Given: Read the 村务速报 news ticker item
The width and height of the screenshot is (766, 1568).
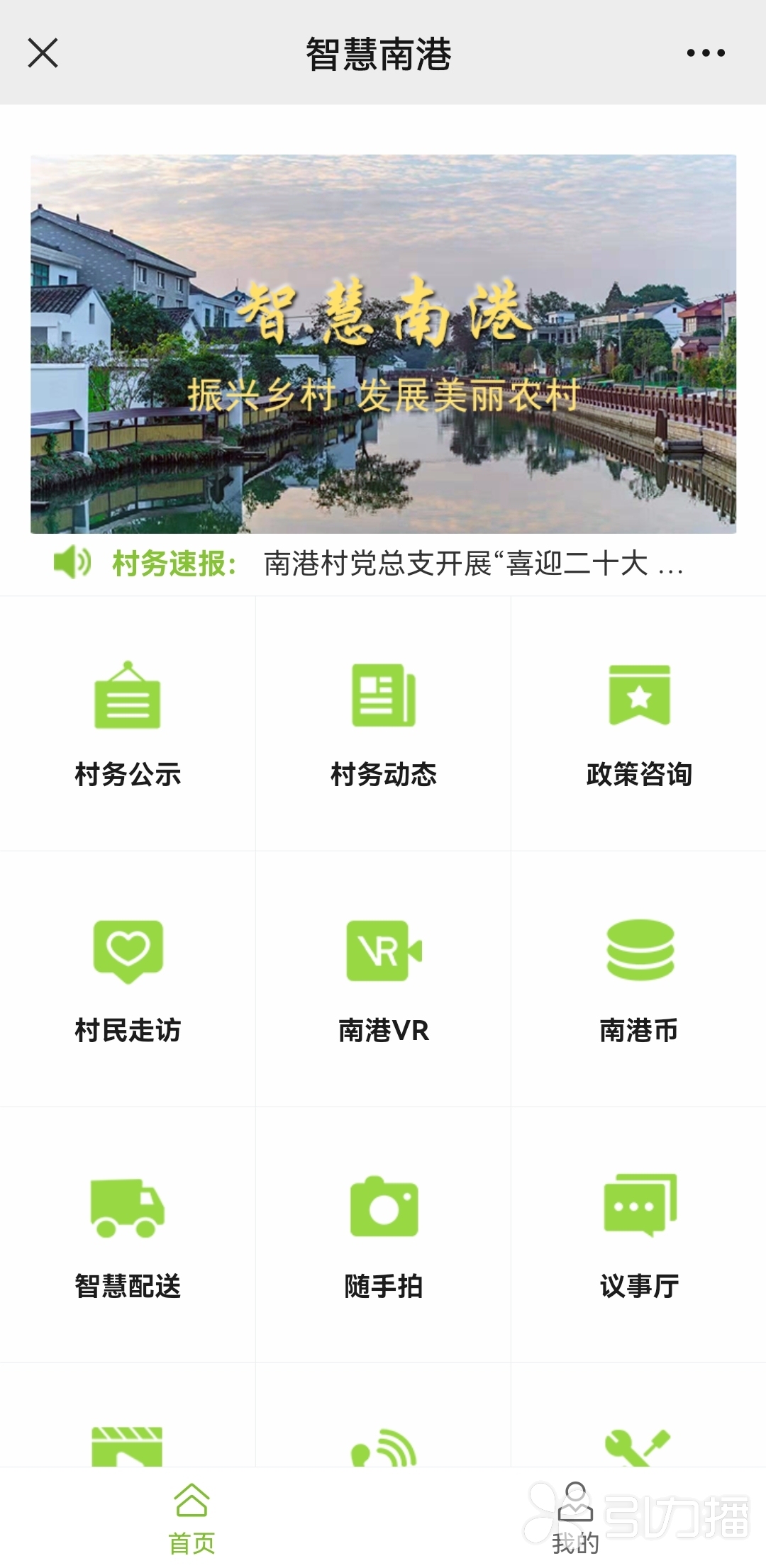Looking at the screenshot, I should 473,564.
